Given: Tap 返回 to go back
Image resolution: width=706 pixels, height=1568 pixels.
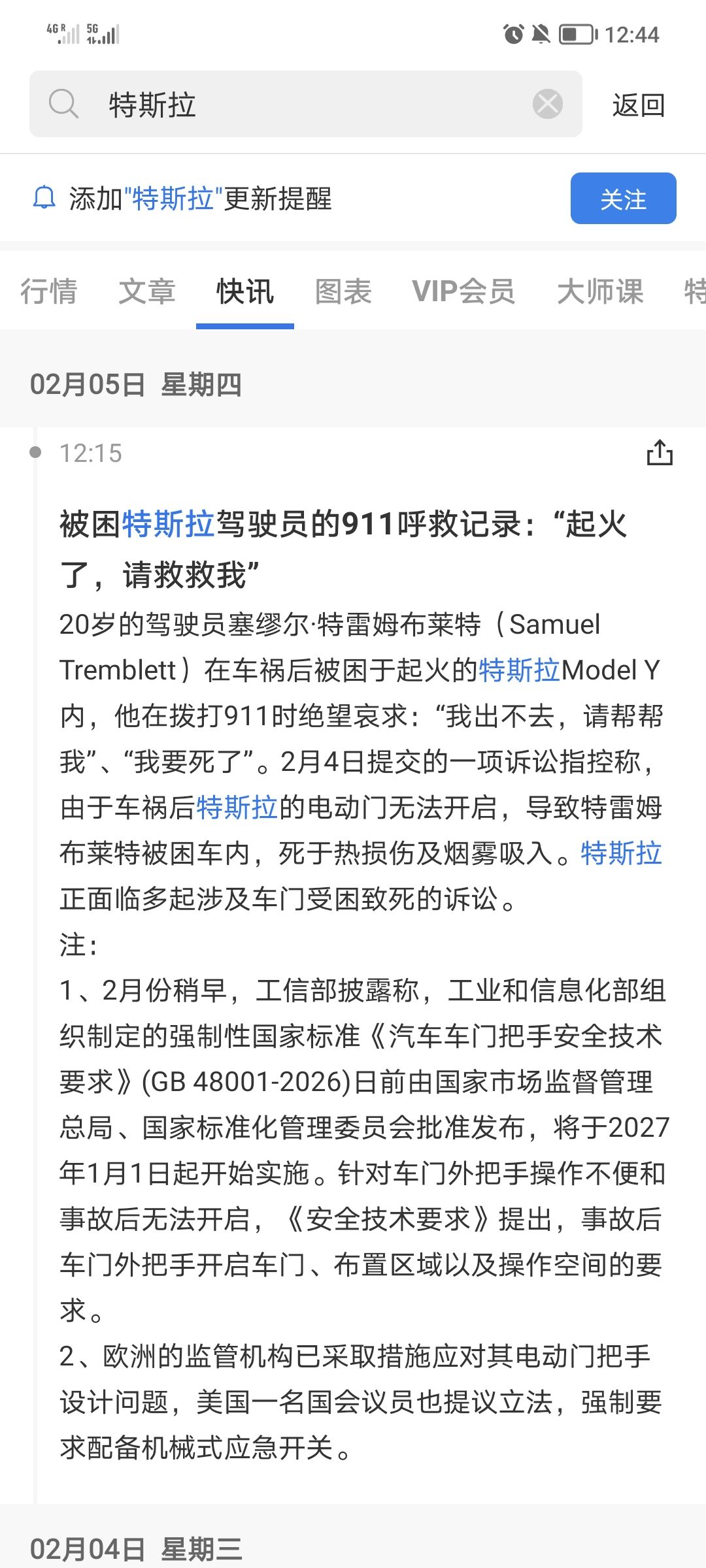Looking at the screenshot, I should click(638, 105).
